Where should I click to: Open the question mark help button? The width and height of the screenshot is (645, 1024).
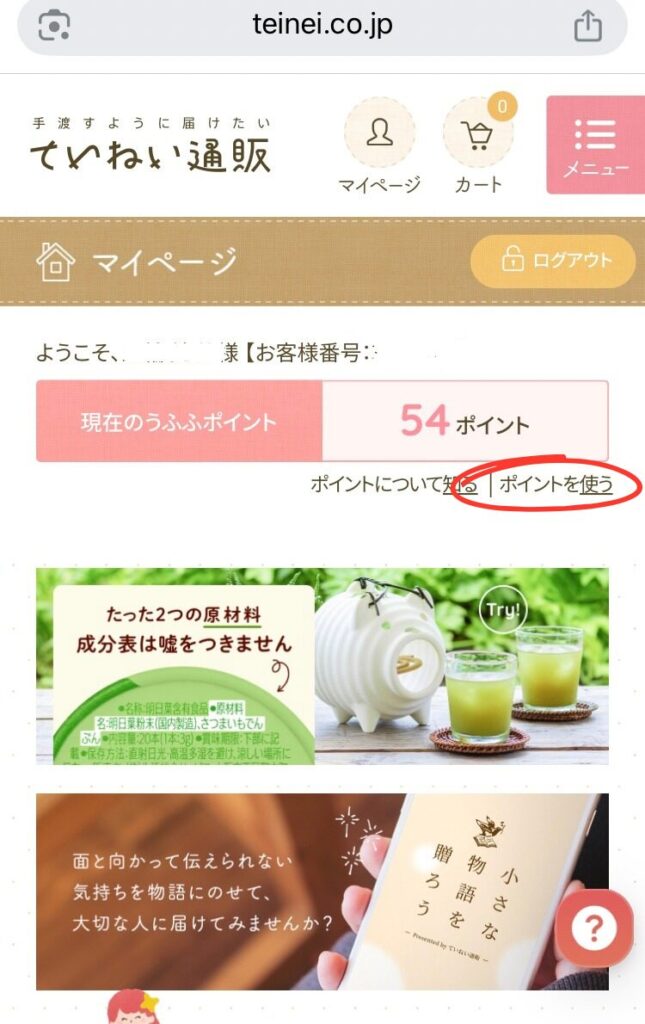tap(594, 928)
